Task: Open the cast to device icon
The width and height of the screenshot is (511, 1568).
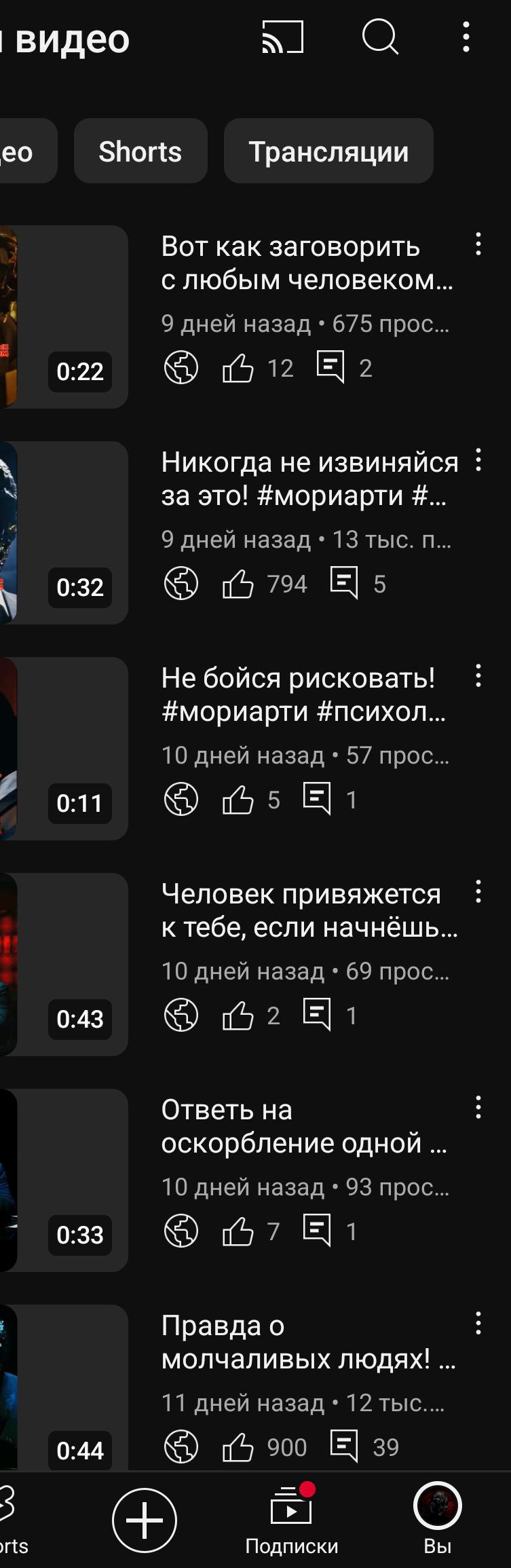Action: click(x=282, y=37)
